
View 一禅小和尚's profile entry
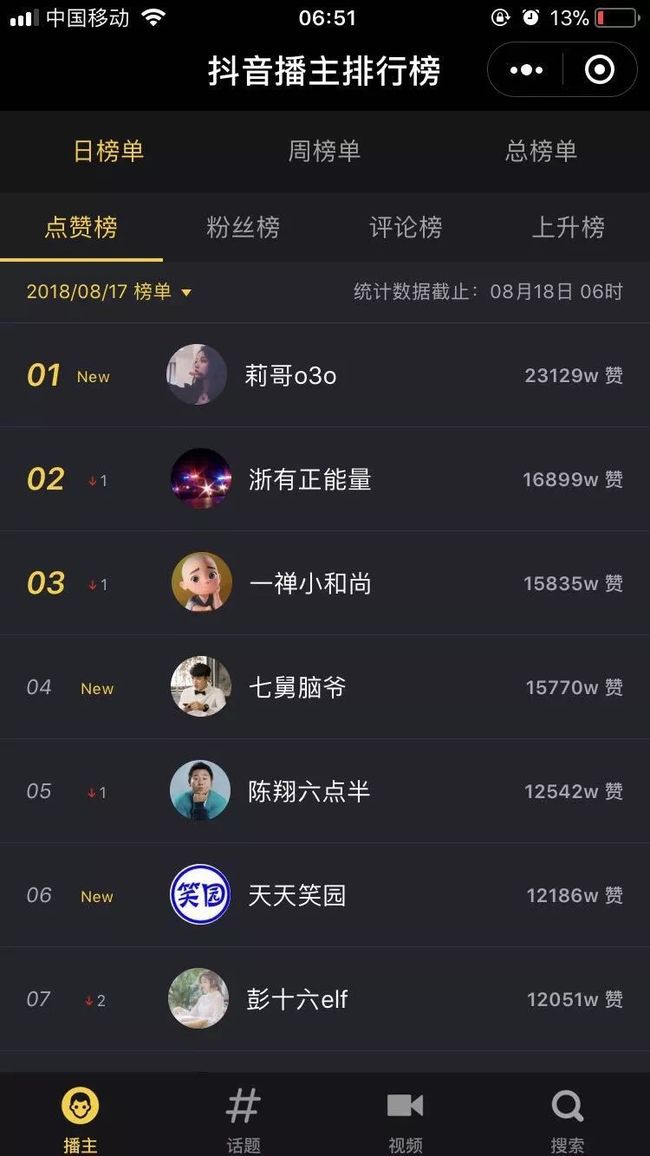(325, 583)
